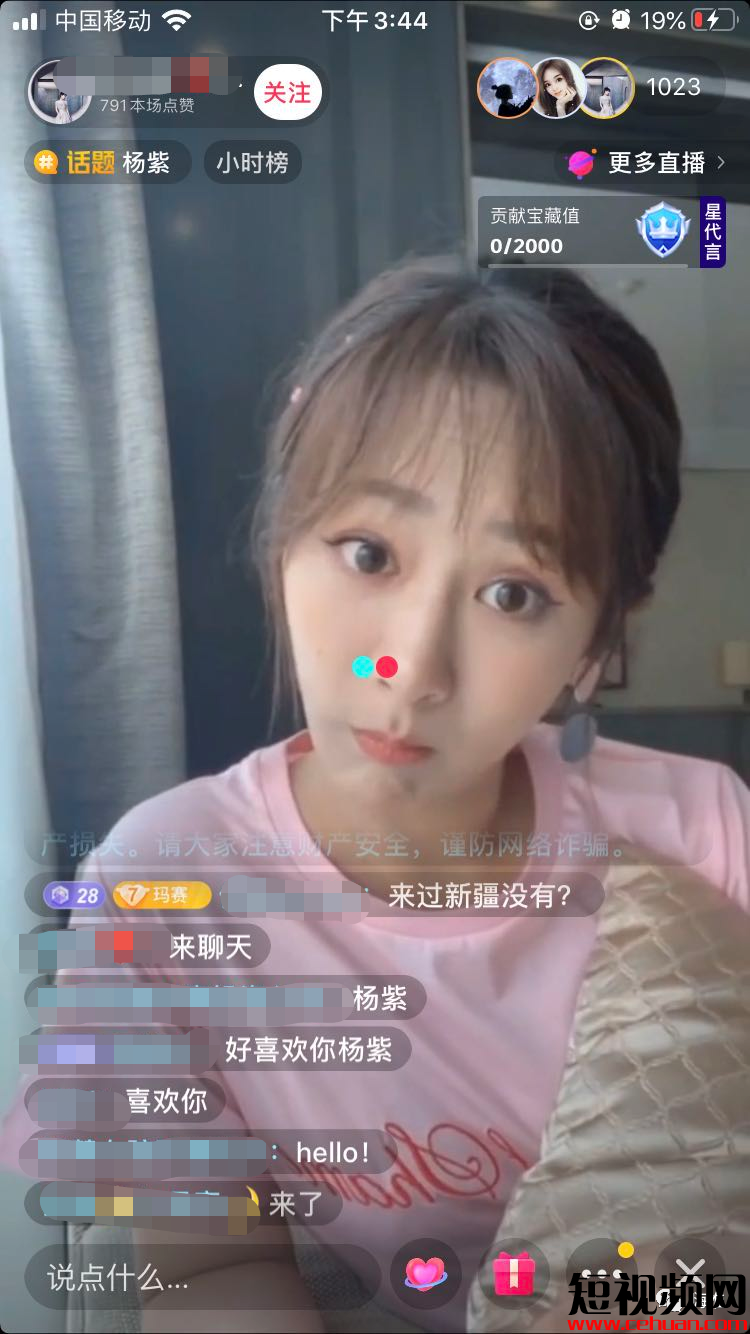
Task: Follow the streamer with 关注 button
Action: pos(286,93)
